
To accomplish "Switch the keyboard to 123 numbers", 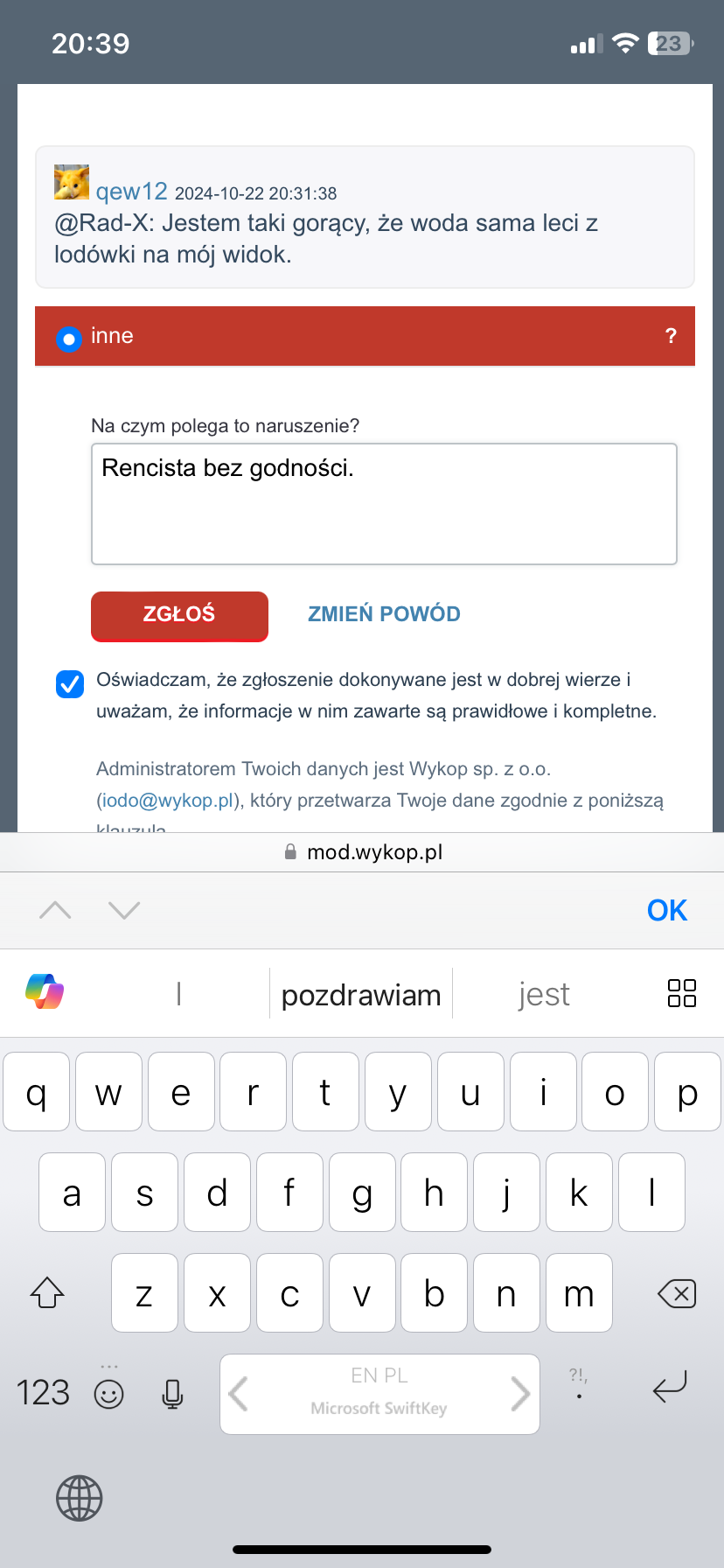I will tap(43, 1392).
